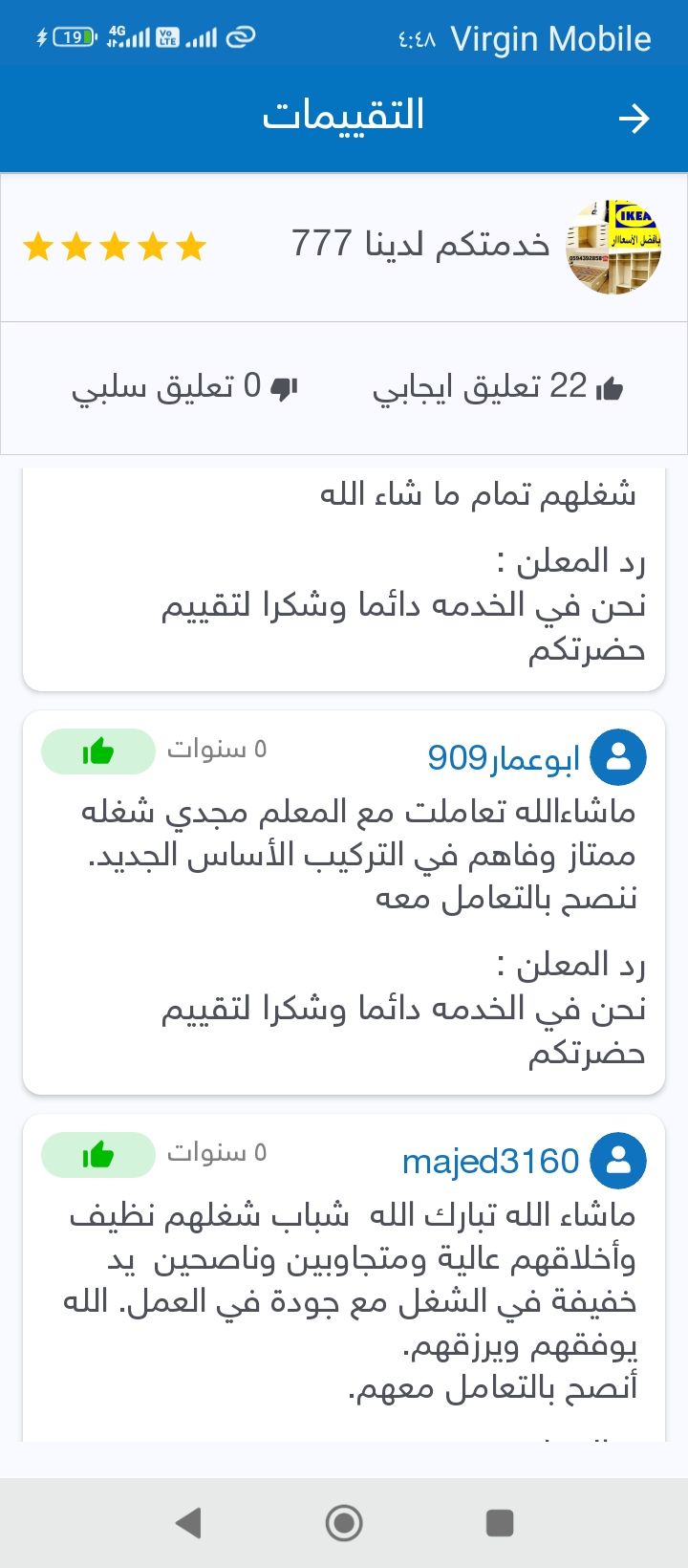Tap the green thumbs-up badge on majed3160's review

point(97,1155)
